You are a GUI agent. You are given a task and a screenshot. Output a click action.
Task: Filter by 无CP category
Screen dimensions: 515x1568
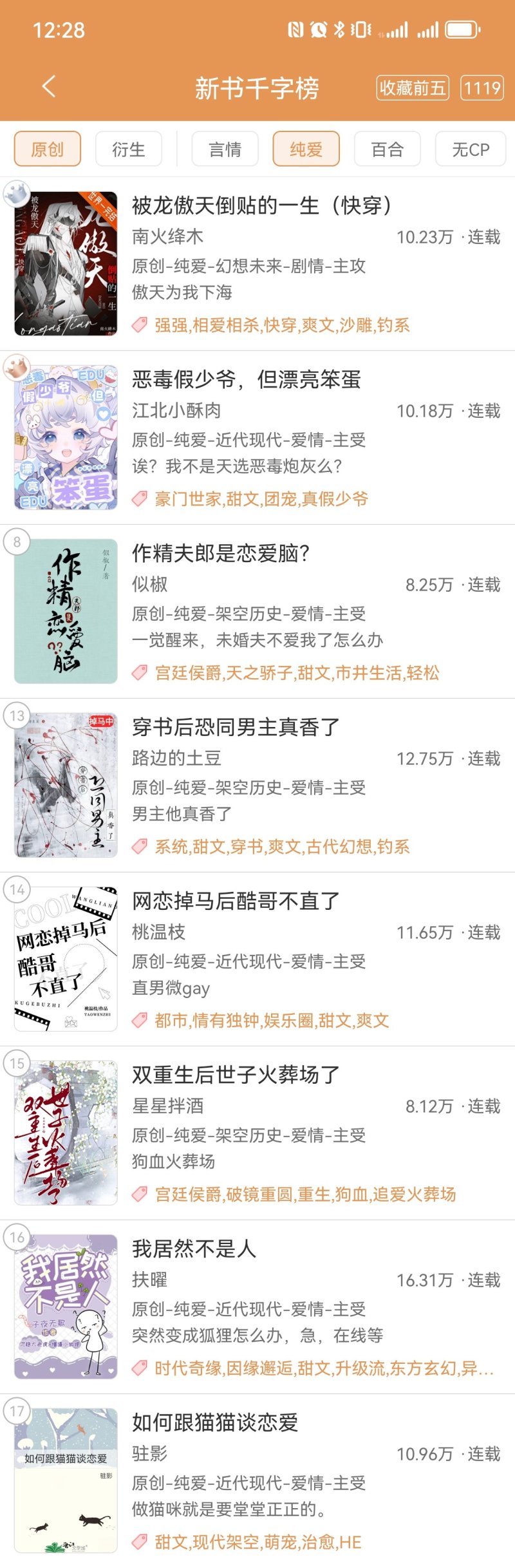471,149
